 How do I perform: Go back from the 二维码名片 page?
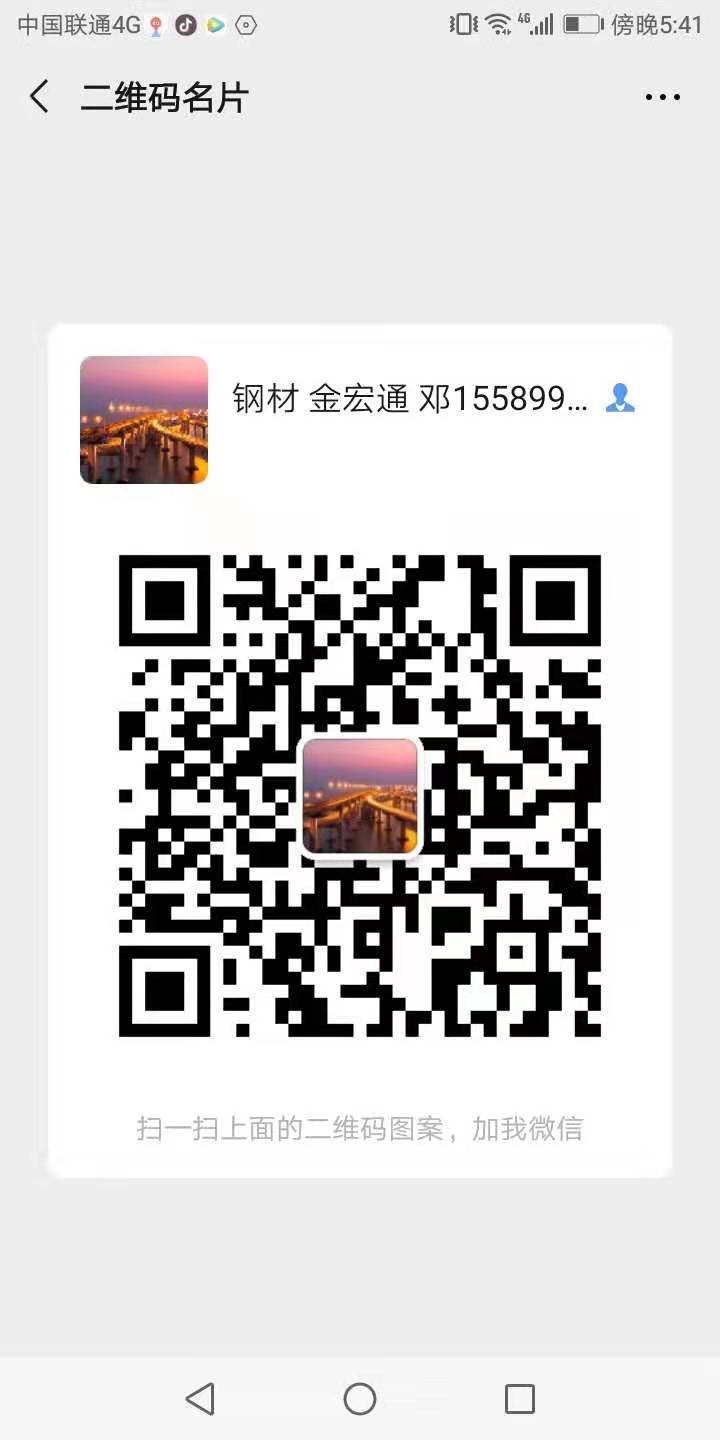[x=40, y=97]
